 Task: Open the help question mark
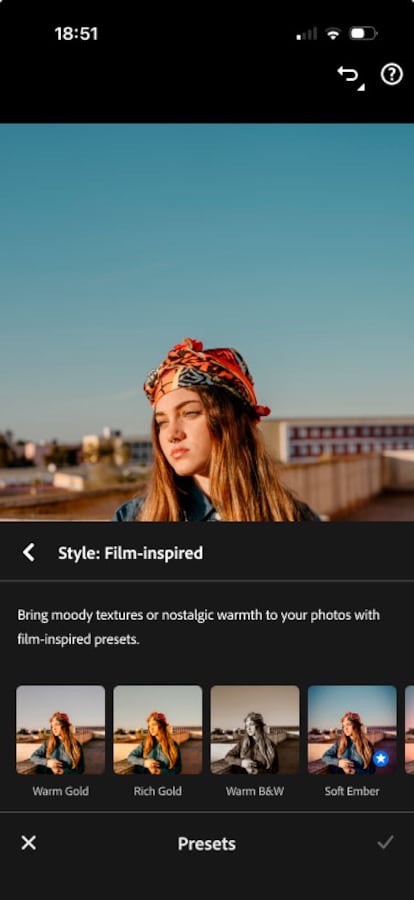[392, 75]
